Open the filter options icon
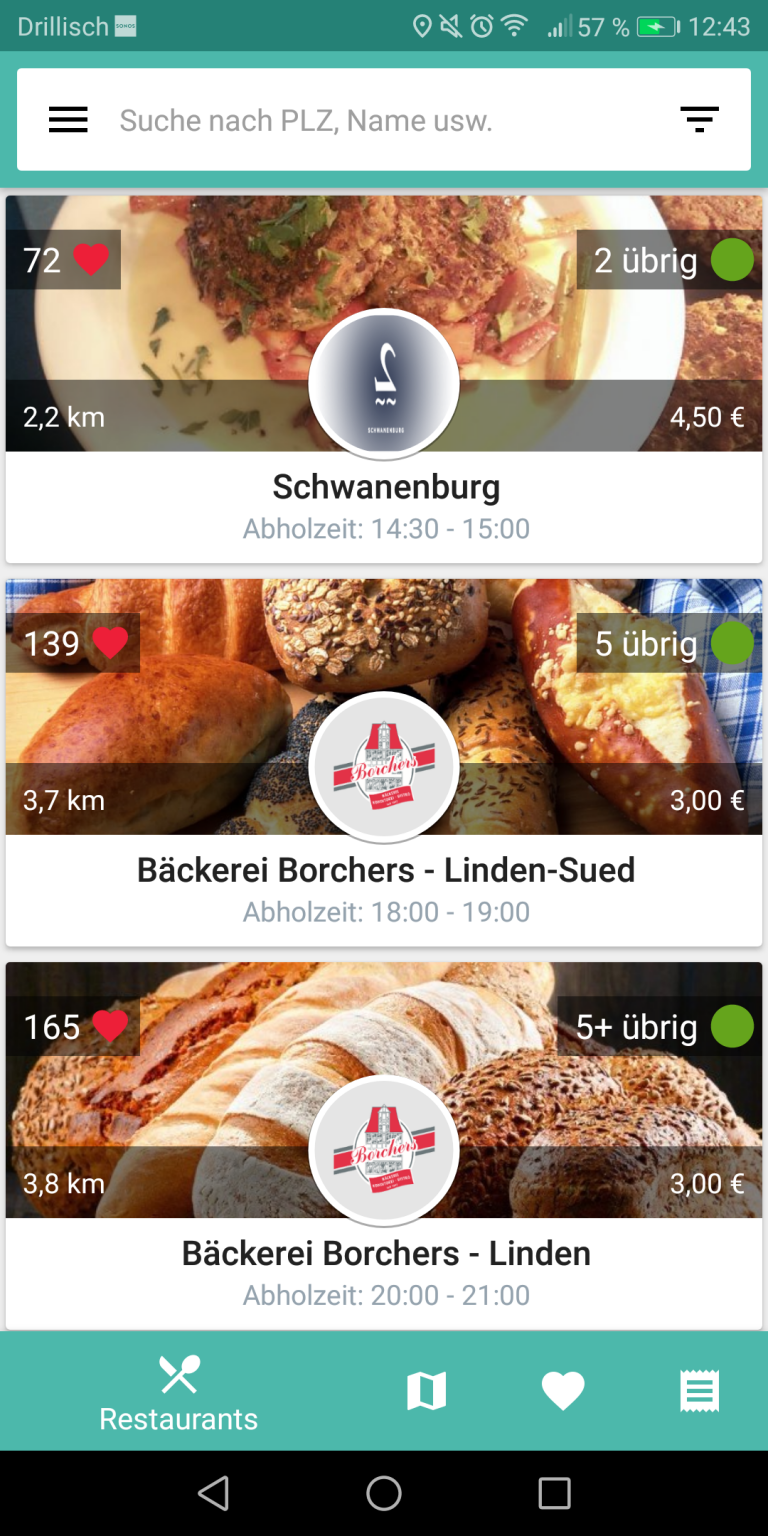Screen dimensions: 768x1536 699,120
